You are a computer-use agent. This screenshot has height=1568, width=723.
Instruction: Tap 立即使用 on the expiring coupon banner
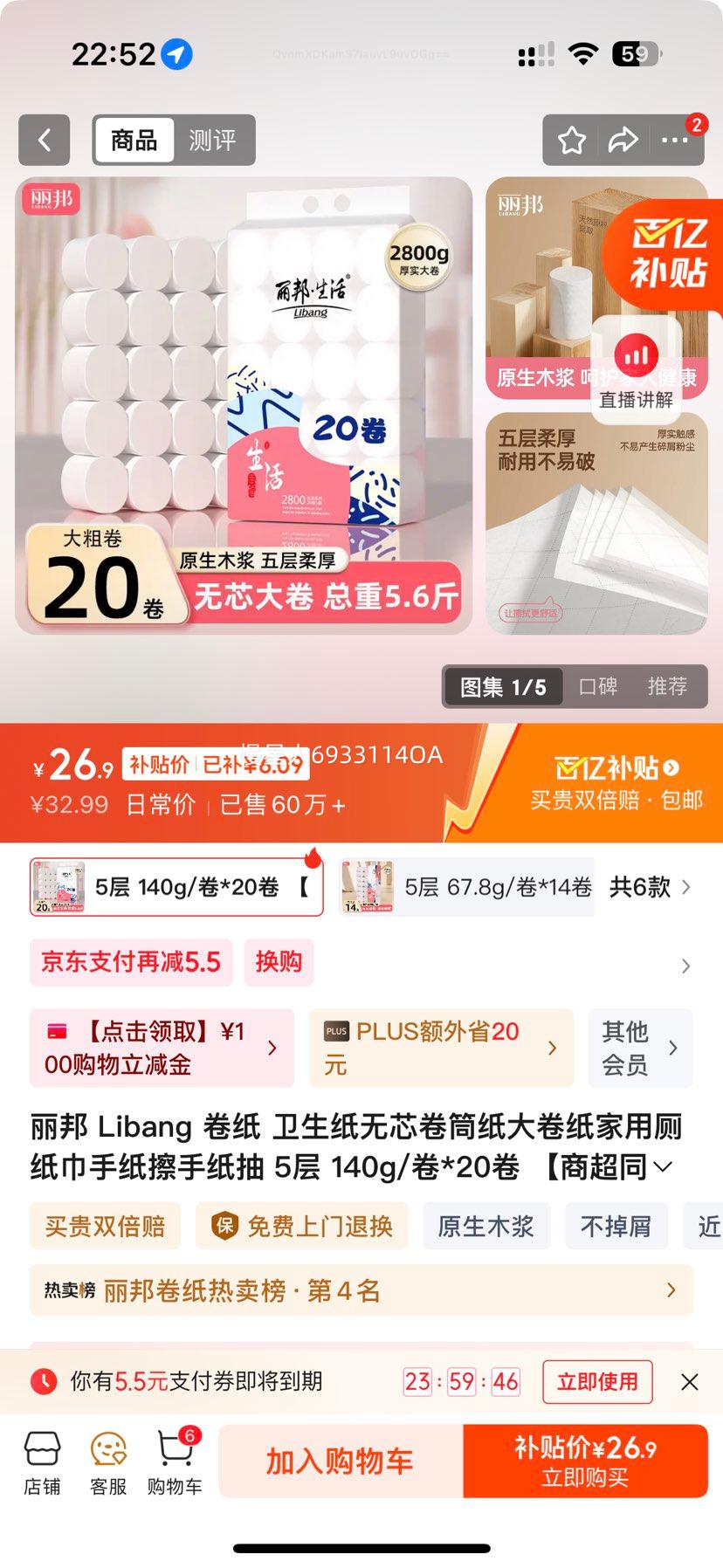(x=597, y=1382)
